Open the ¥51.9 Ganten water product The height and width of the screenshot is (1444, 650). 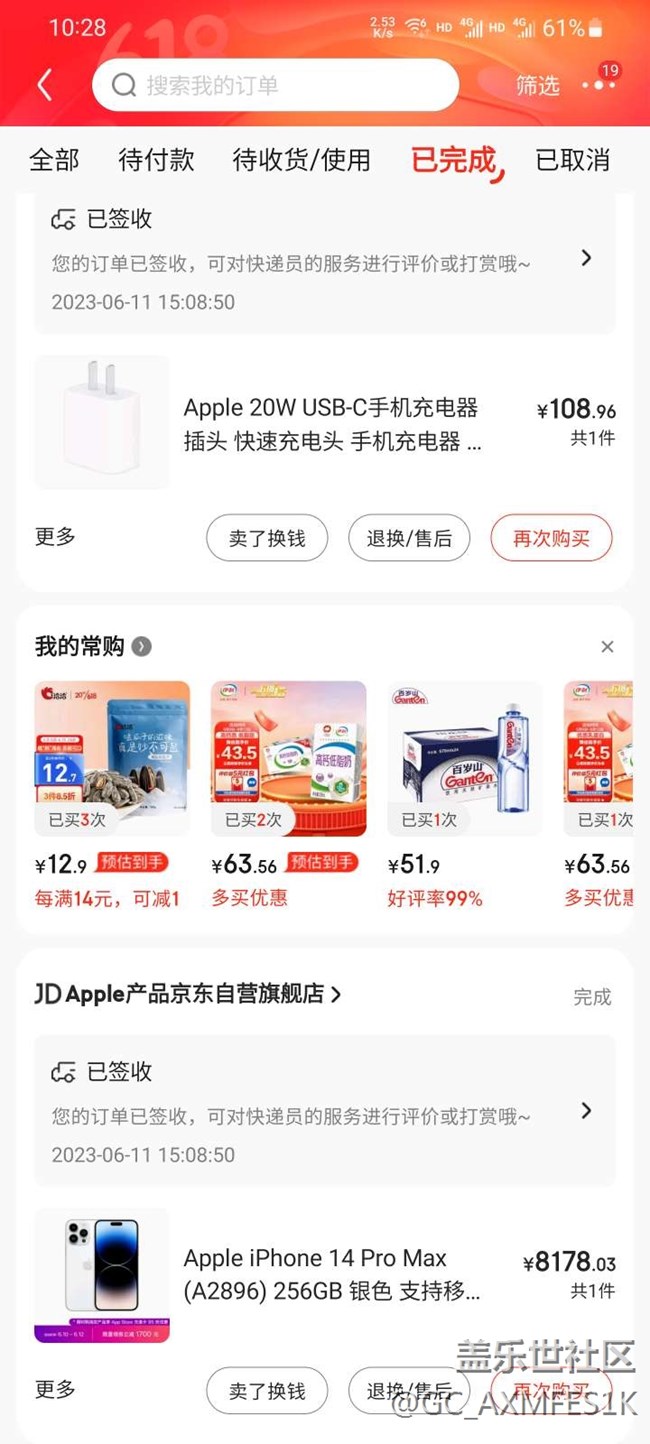(465, 758)
